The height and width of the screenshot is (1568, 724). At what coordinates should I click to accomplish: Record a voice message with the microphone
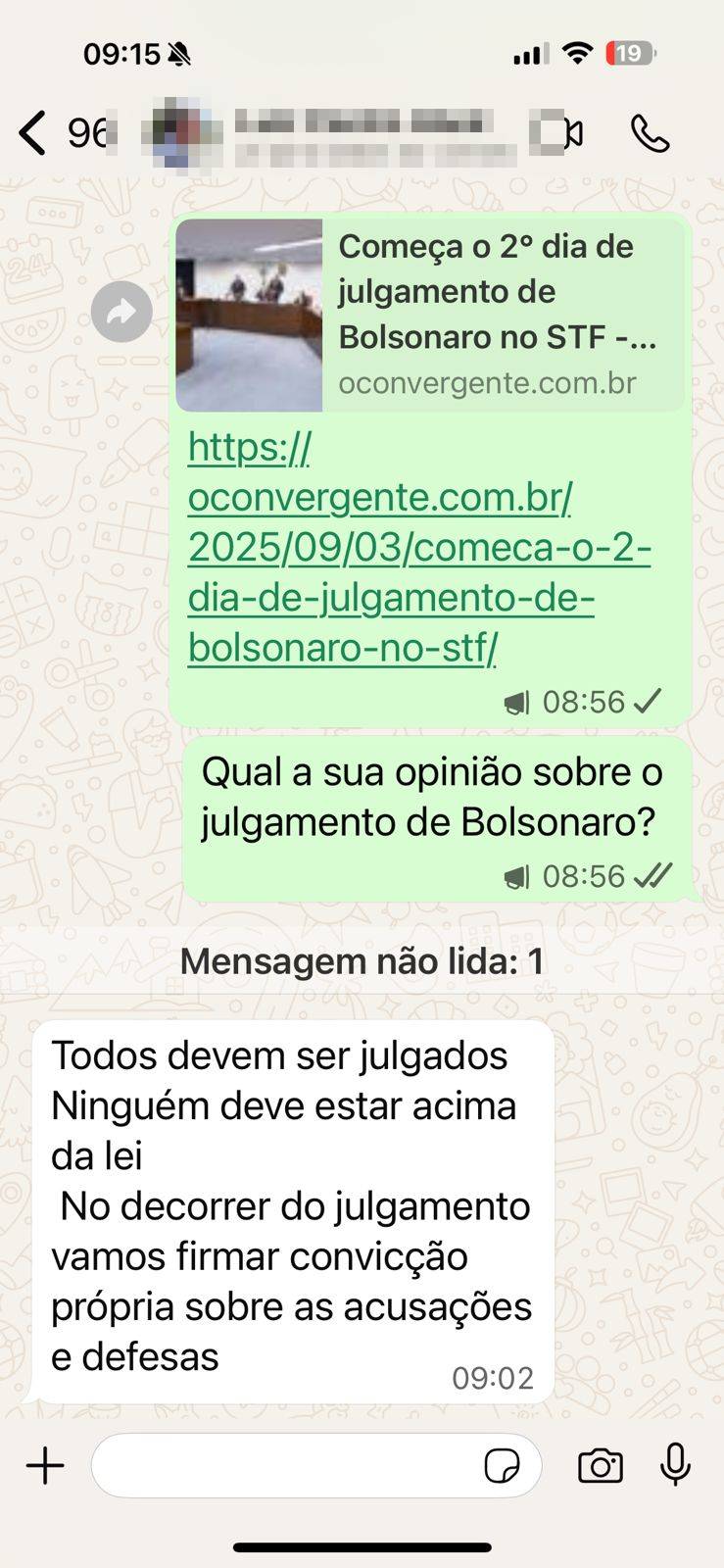675,1466
